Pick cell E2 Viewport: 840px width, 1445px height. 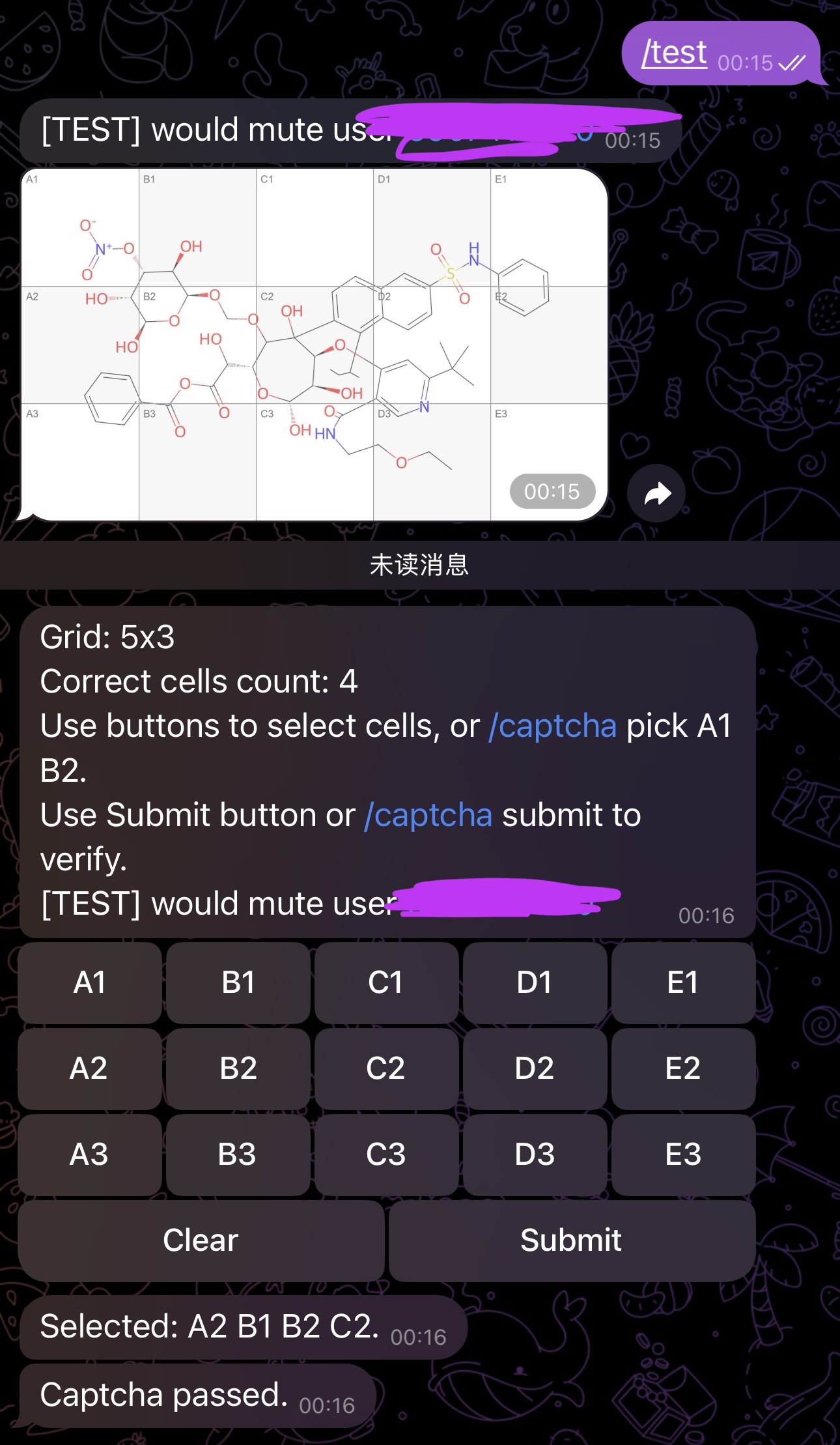[x=683, y=1068]
